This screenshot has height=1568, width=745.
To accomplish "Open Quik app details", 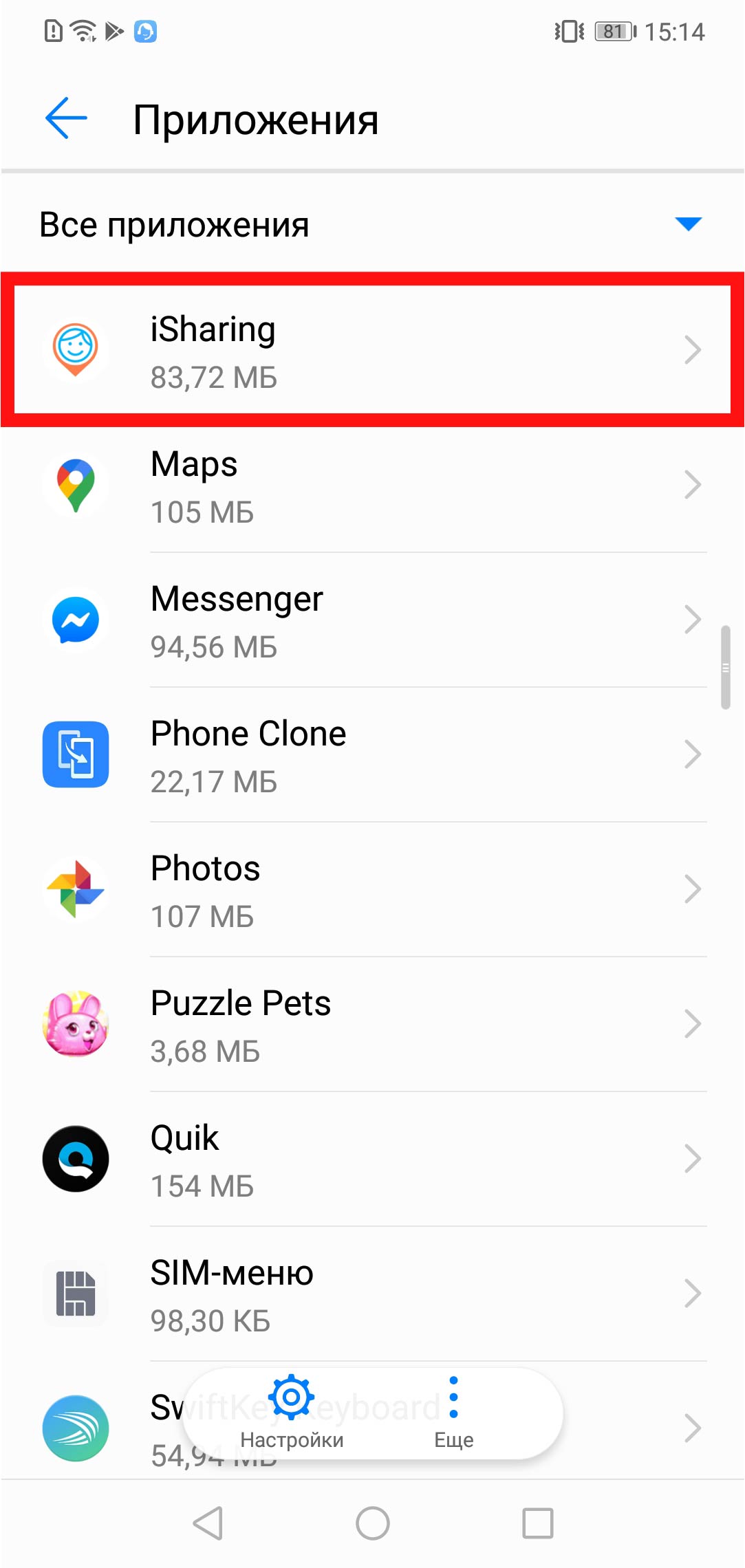I will coord(371,1159).
